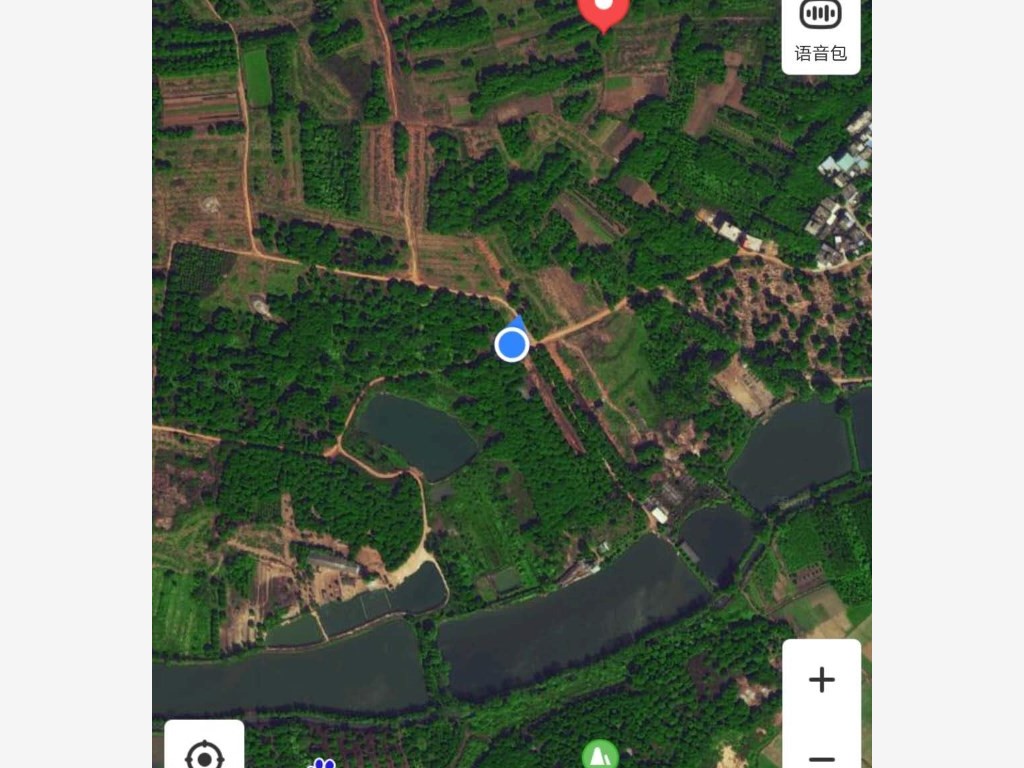Tap the red destination pin
The image size is (1024, 768).
click(x=604, y=11)
